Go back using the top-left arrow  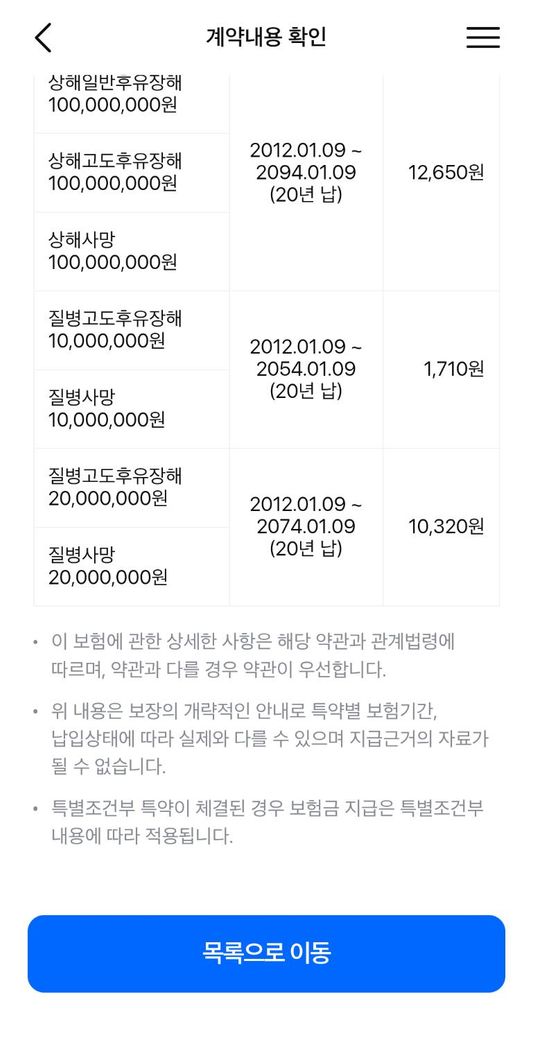[43, 37]
